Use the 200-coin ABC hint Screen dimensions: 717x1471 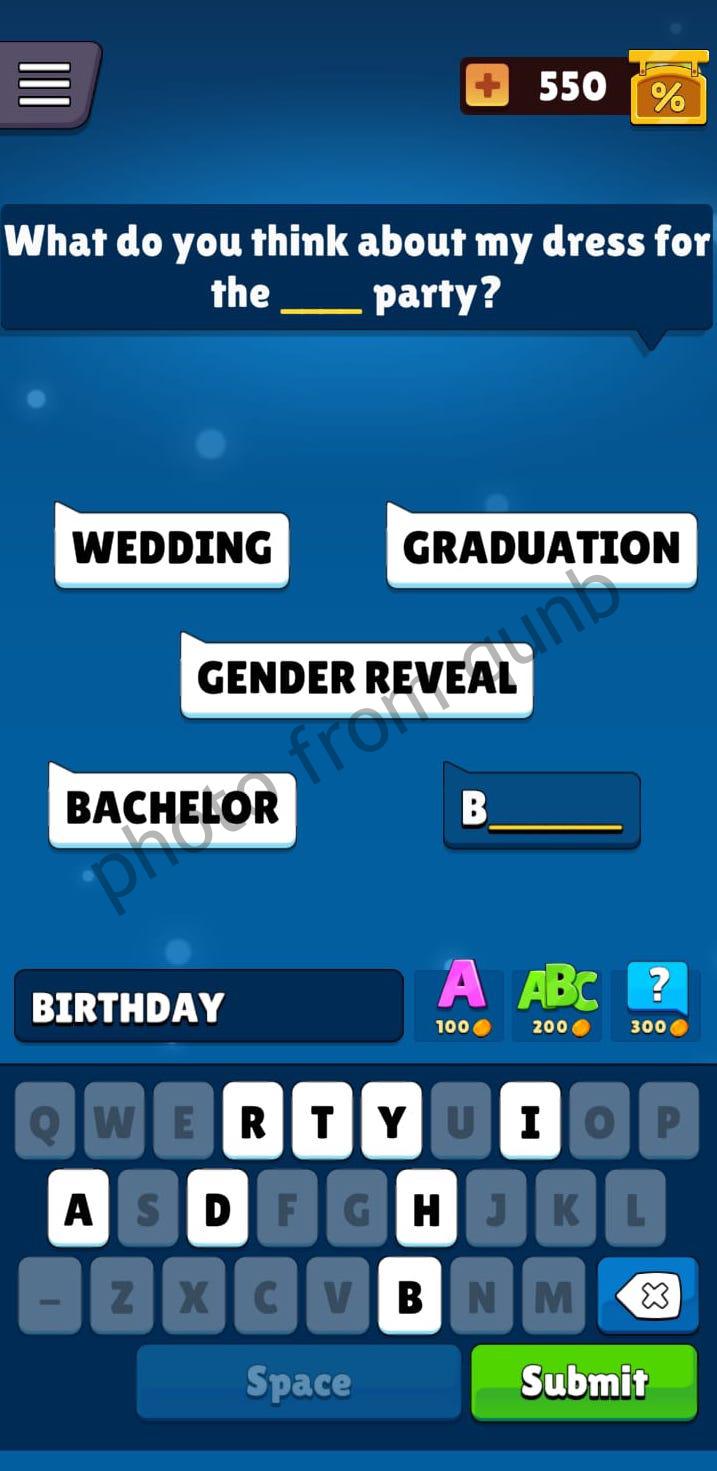coord(557,999)
